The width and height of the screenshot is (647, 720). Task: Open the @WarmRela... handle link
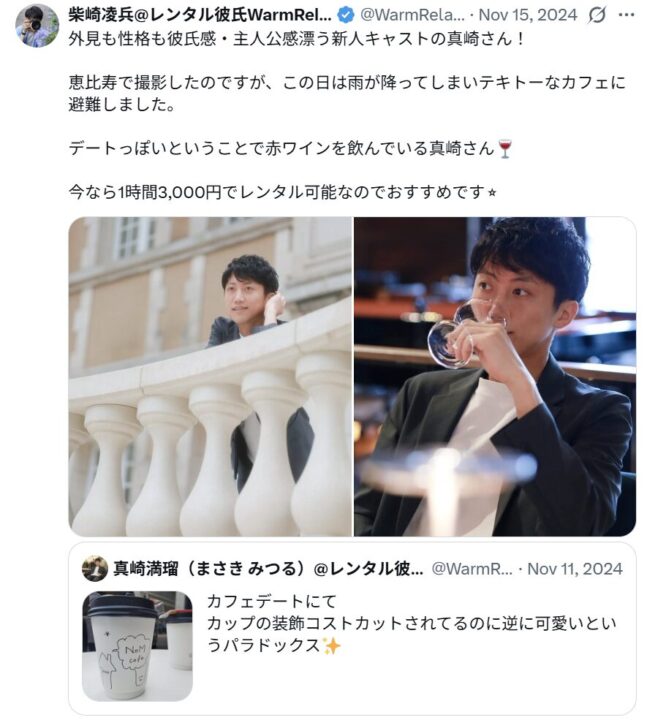(x=412, y=16)
